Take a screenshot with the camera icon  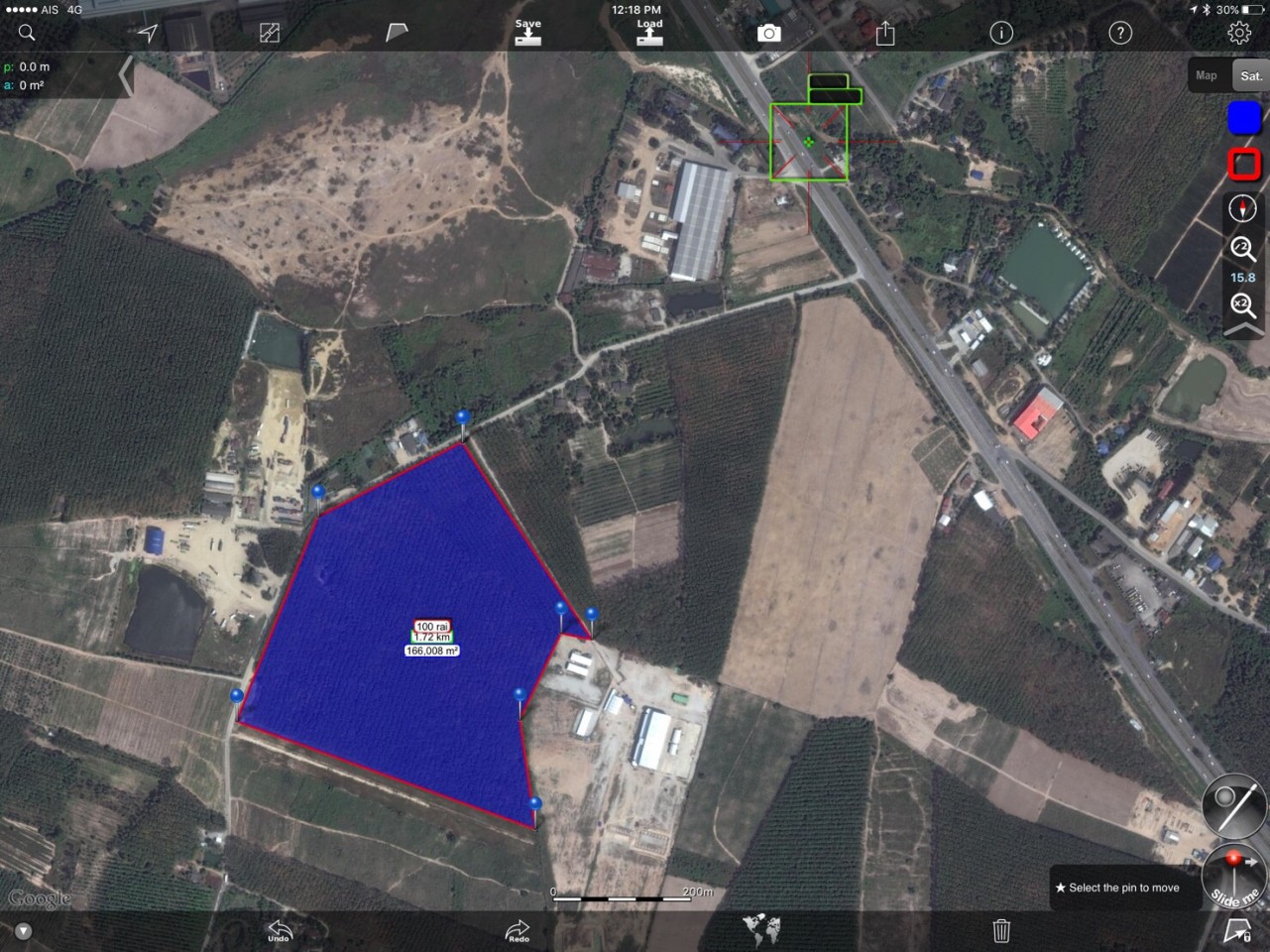point(768,34)
